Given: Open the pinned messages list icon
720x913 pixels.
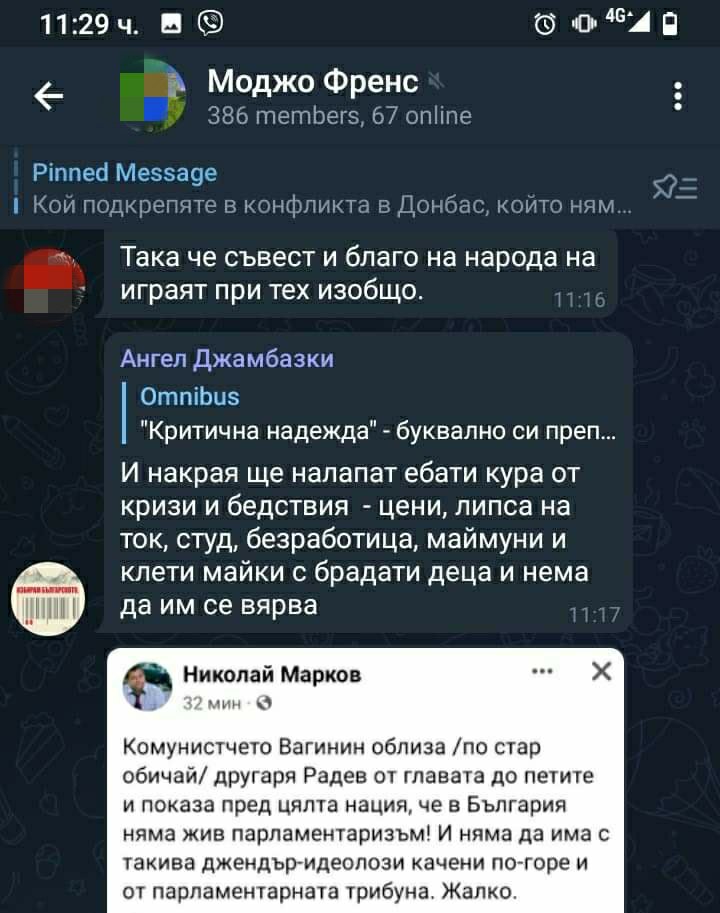Looking at the screenshot, I should coord(674,188).
